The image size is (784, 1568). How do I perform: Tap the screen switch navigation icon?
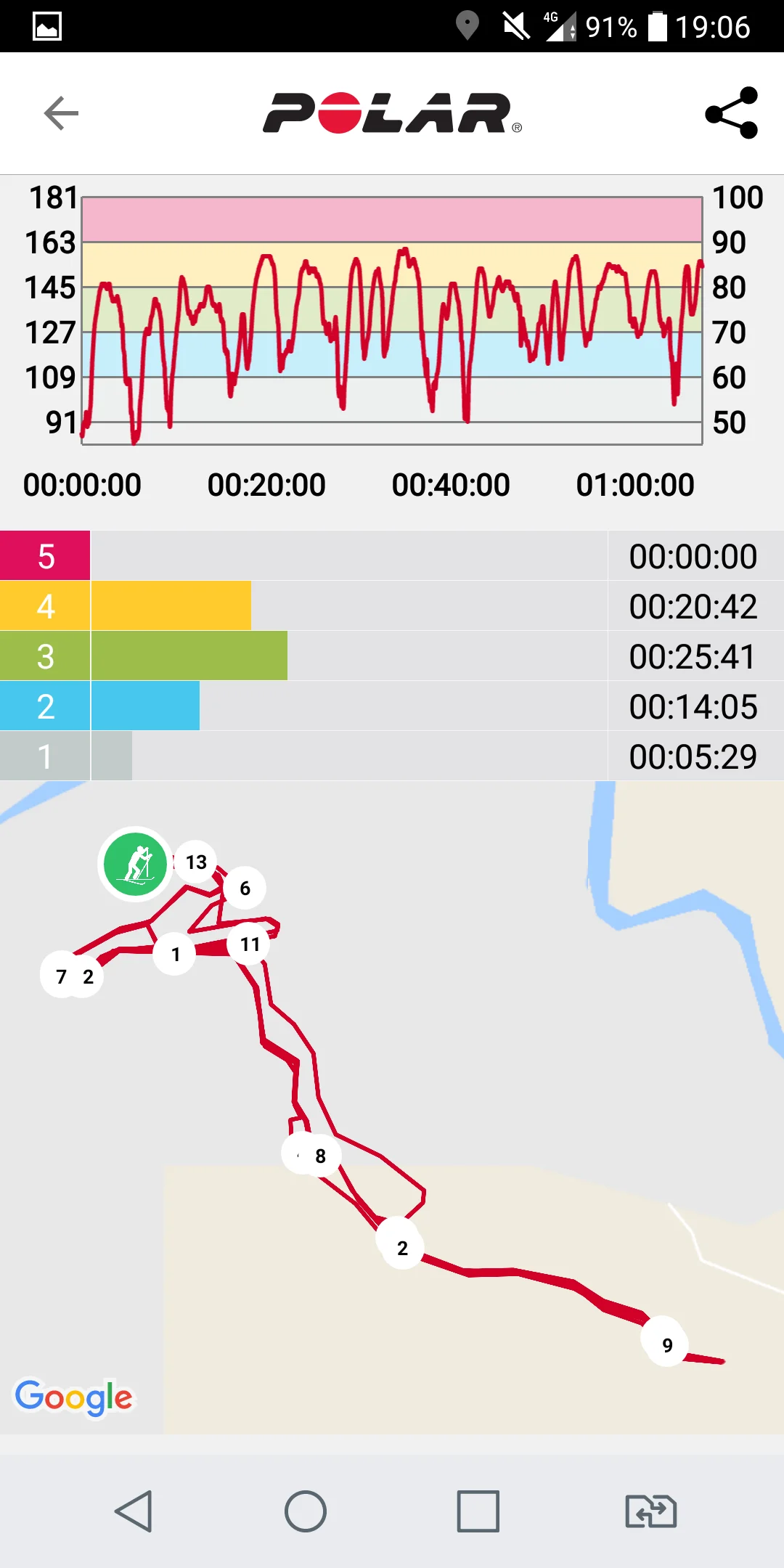tap(650, 1511)
